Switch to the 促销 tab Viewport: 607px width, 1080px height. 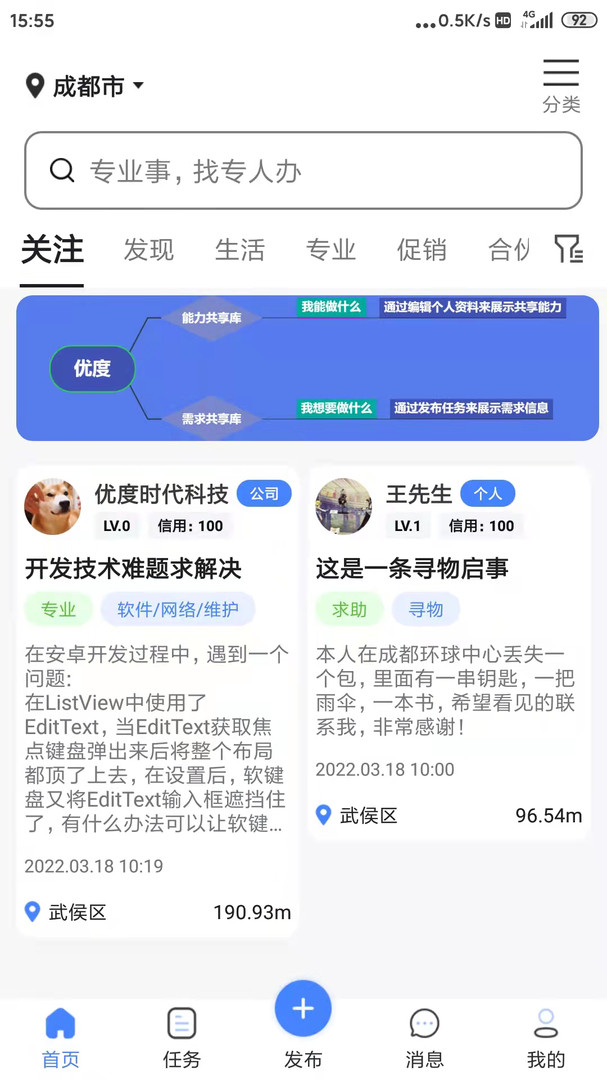pyautogui.click(x=422, y=249)
